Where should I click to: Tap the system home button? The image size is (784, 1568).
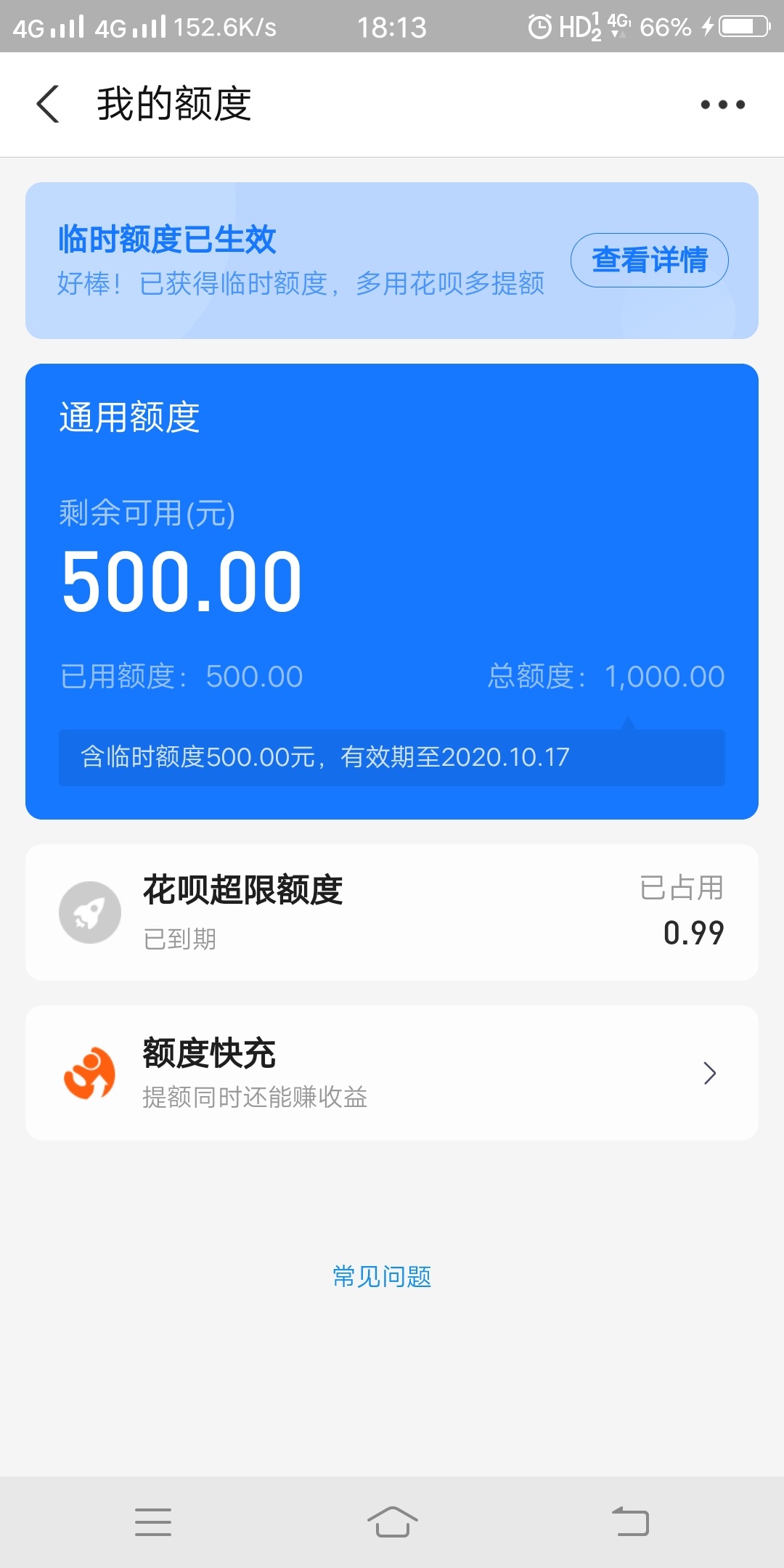[392, 1522]
